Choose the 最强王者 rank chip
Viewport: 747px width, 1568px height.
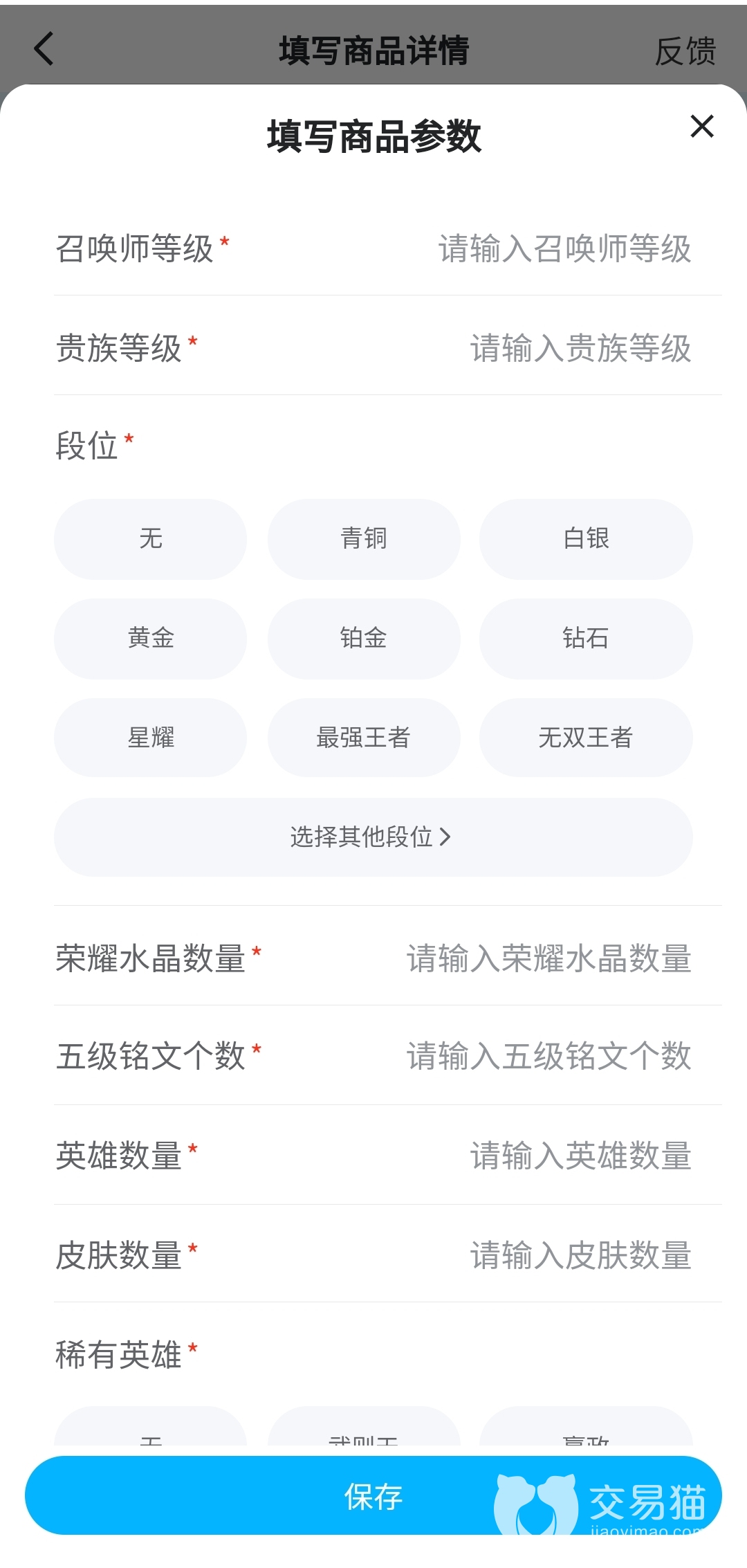pyautogui.click(x=364, y=738)
